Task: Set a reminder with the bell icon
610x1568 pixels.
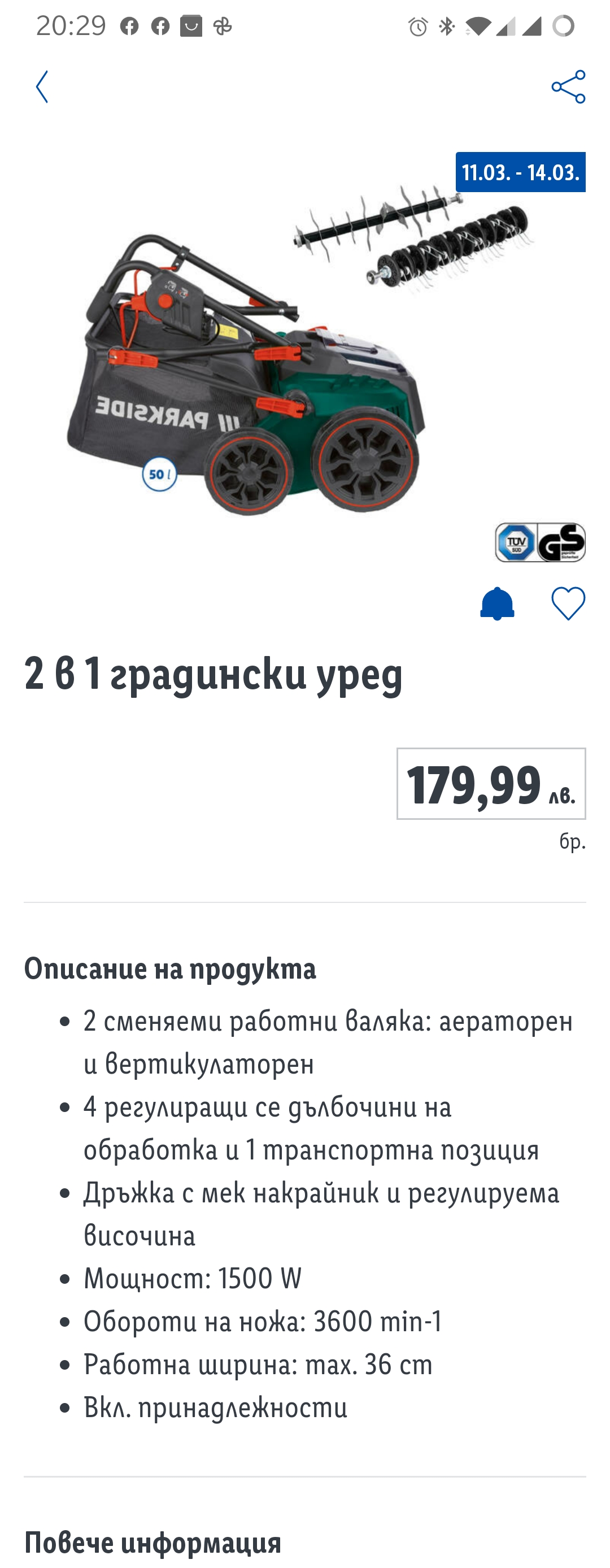Action: pyautogui.click(x=497, y=603)
